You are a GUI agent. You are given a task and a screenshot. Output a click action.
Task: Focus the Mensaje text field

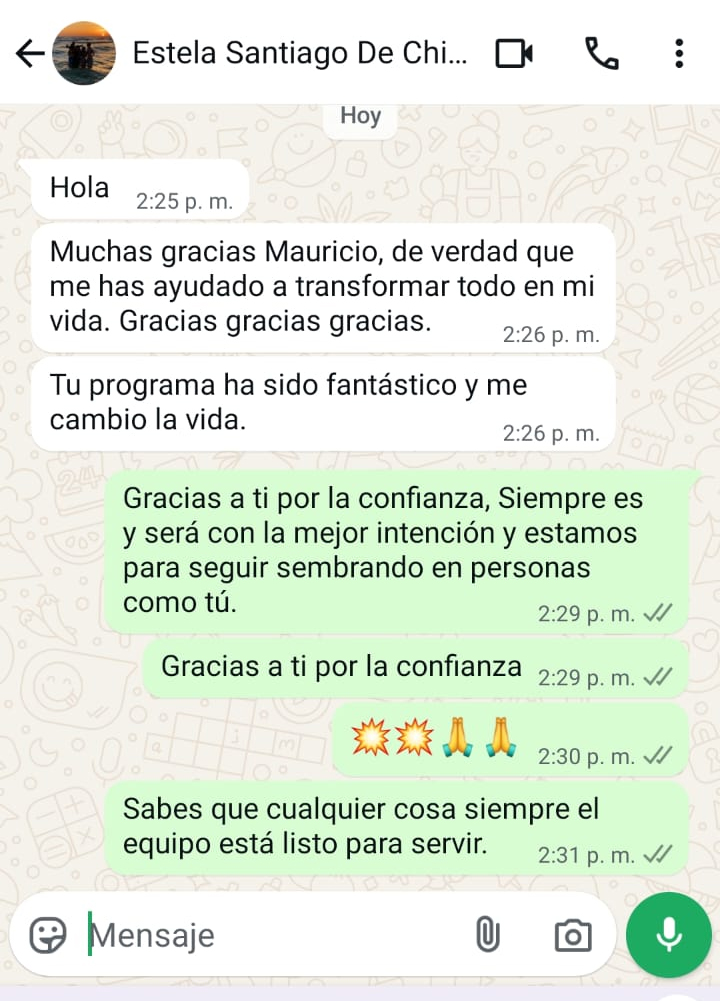point(270,935)
